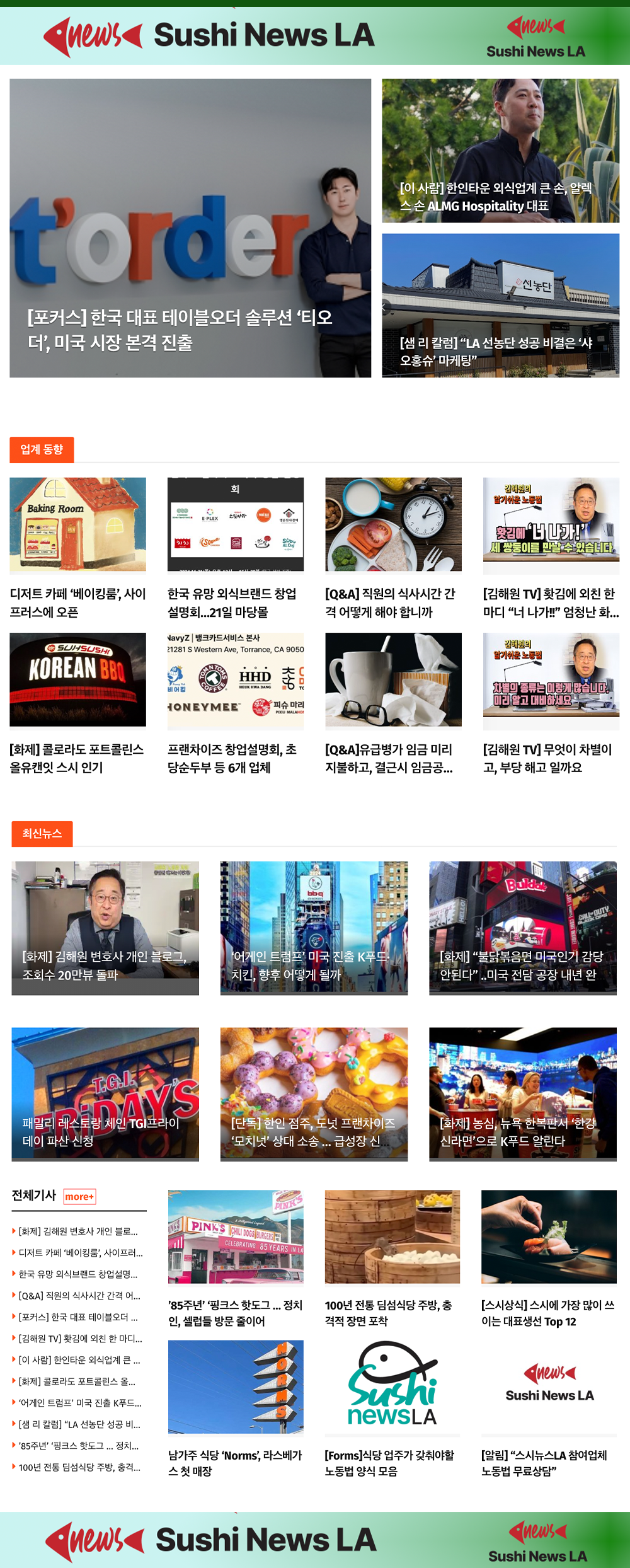
Task: Open the Q&A article on sick leave pay
Action: coord(389,758)
